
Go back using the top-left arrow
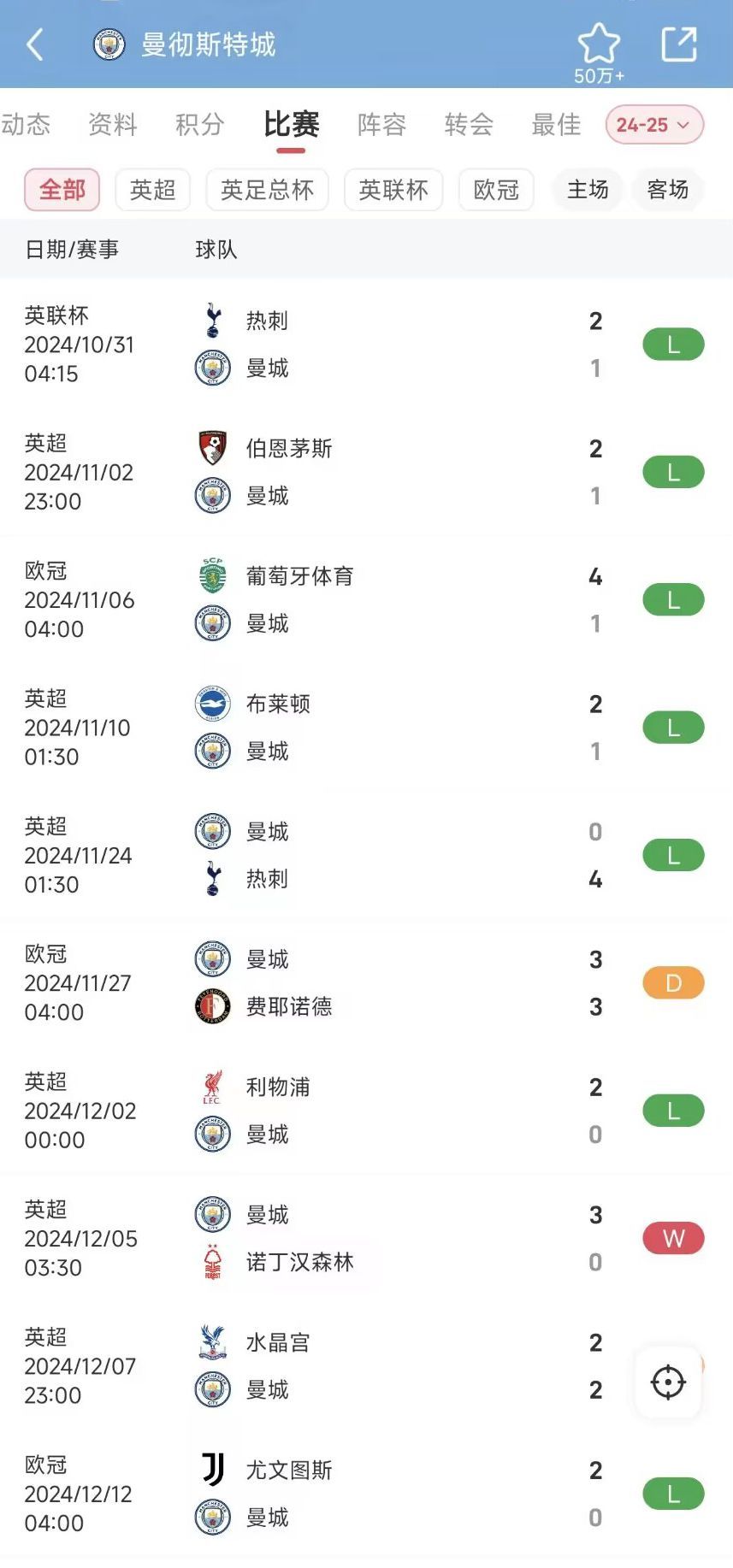(x=35, y=44)
